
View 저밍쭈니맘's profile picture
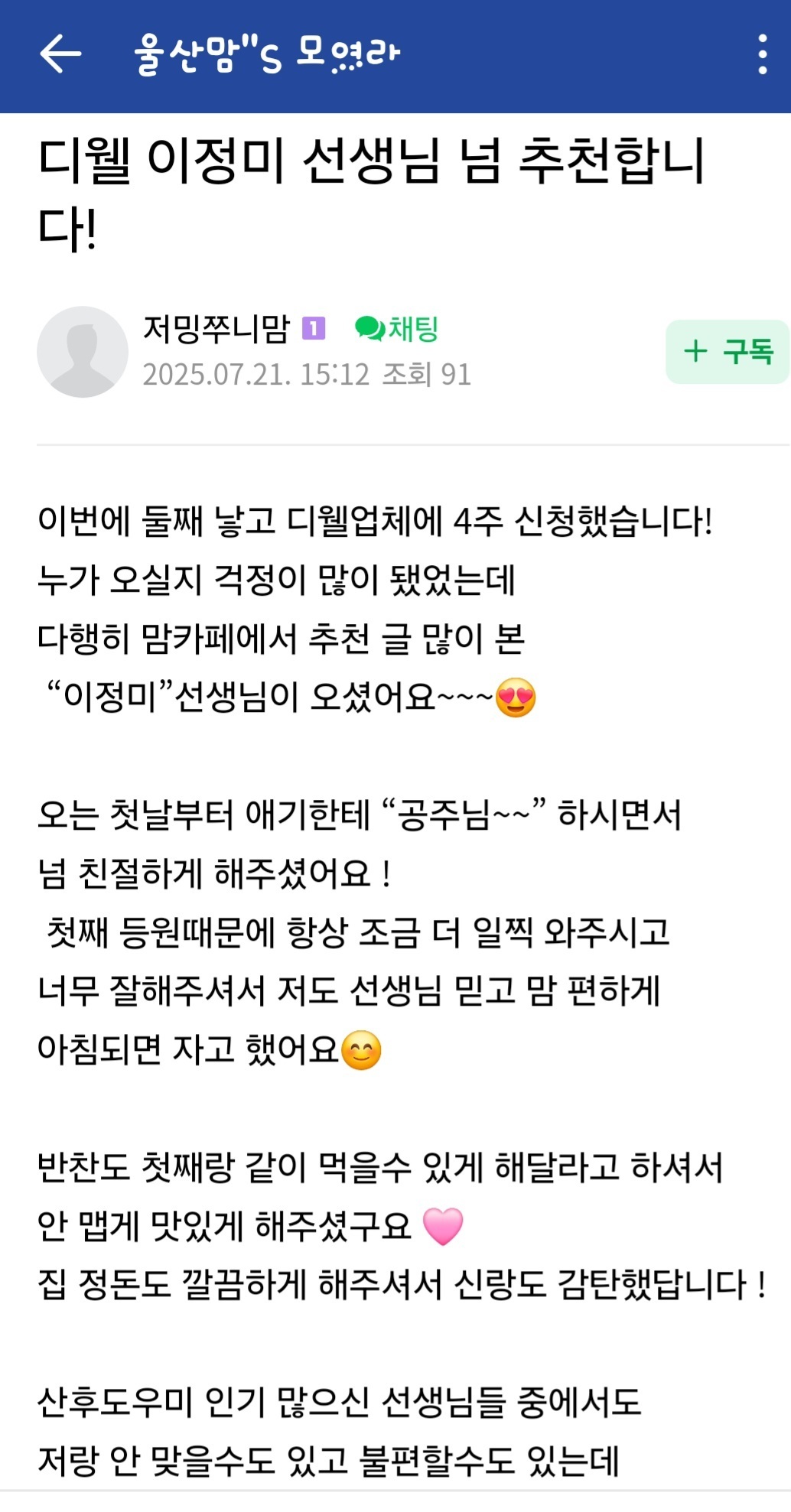pos(83,352)
